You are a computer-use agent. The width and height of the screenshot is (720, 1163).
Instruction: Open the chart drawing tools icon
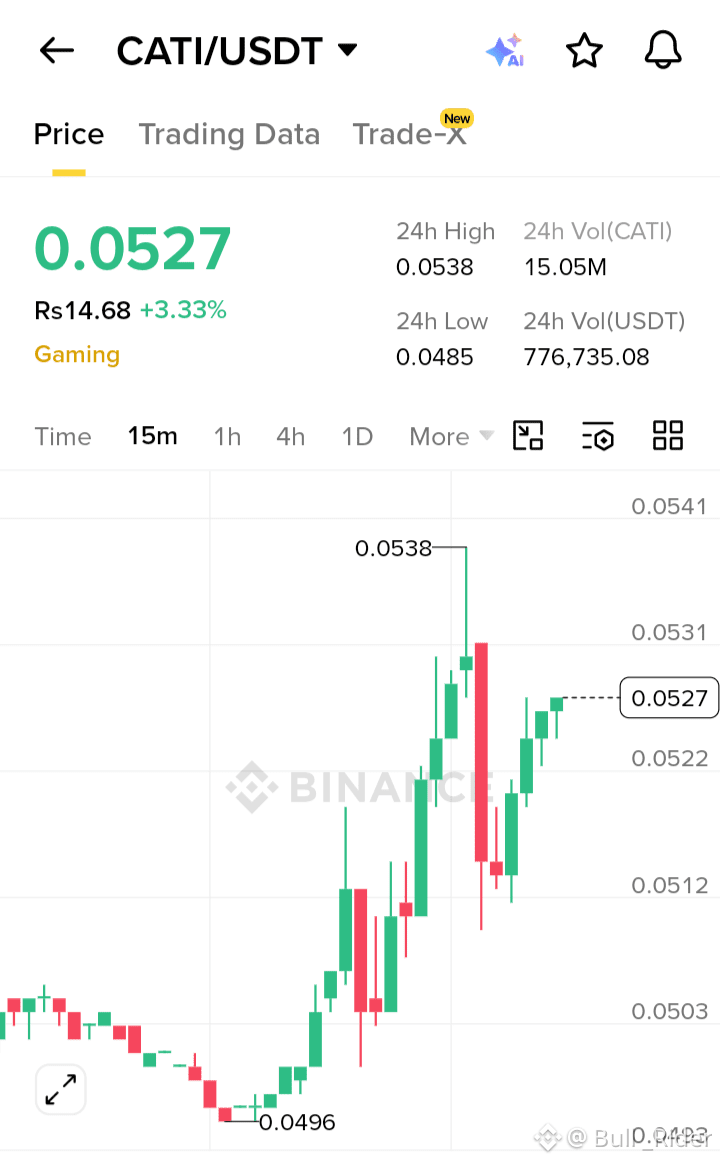tap(528, 435)
